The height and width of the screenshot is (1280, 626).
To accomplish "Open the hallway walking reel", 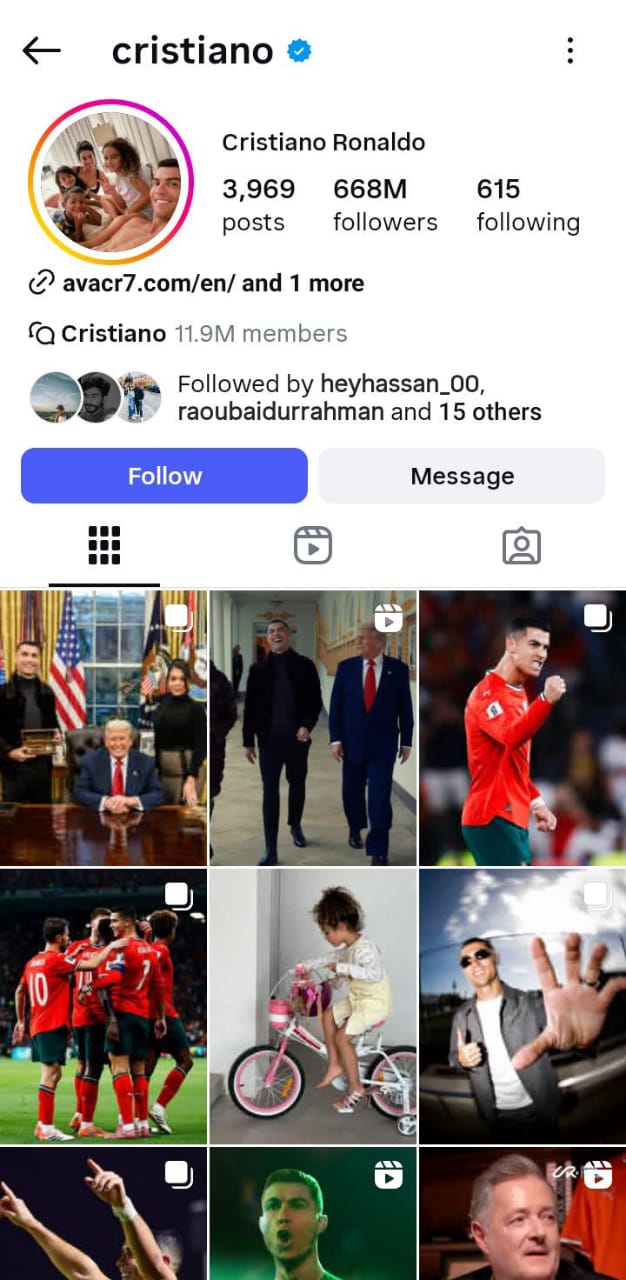I will (313, 728).
